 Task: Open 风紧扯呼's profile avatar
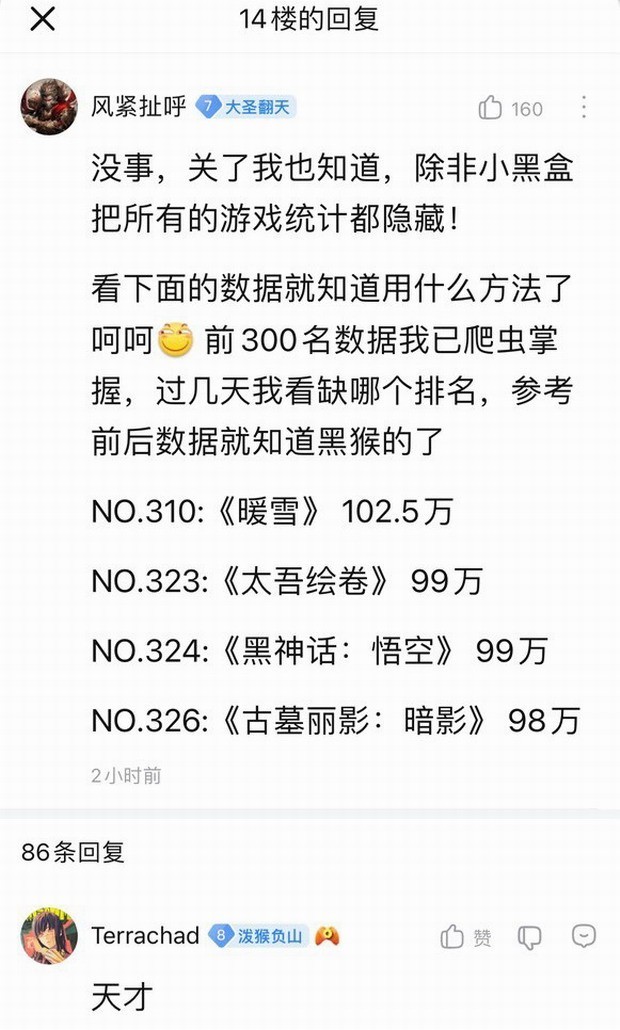pos(49,106)
